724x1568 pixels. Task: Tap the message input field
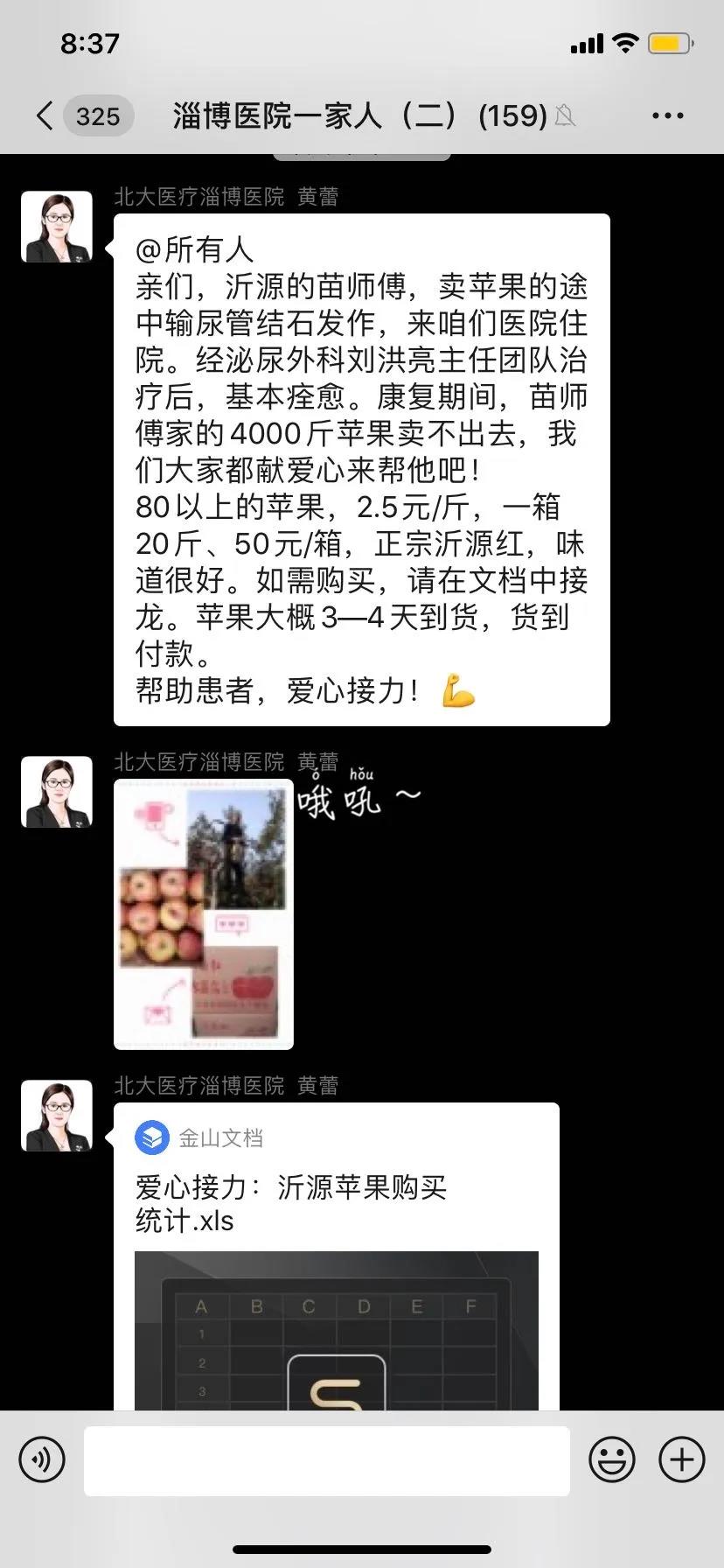(326, 1460)
